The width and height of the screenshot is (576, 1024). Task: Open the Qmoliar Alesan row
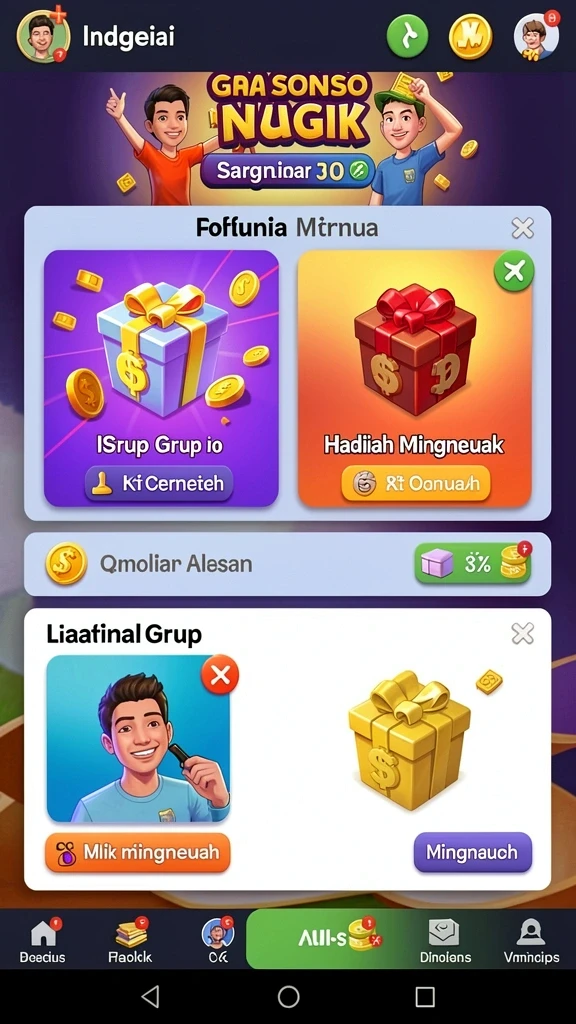[x=287, y=564]
